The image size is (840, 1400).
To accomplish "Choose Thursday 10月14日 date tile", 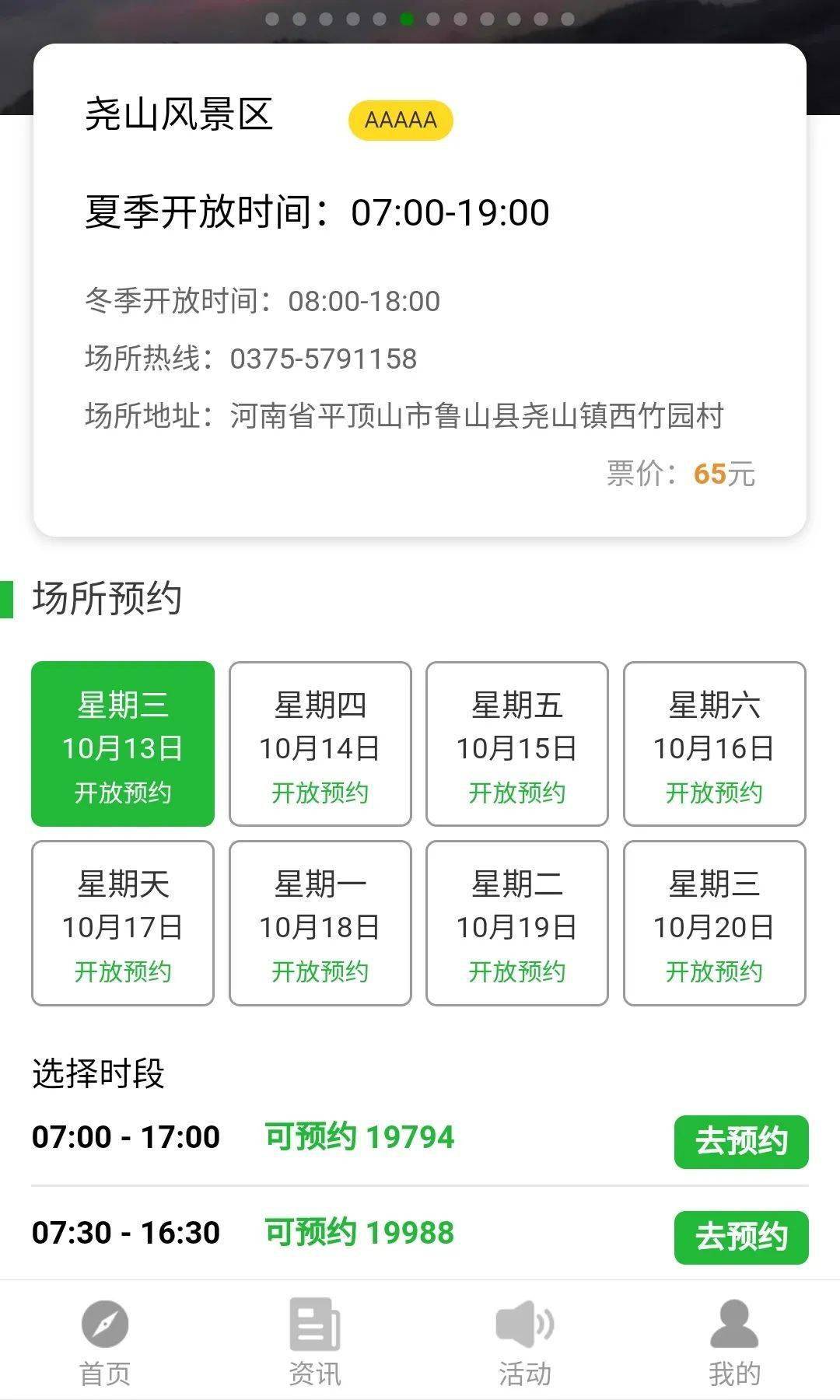I will tap(320, 744).
